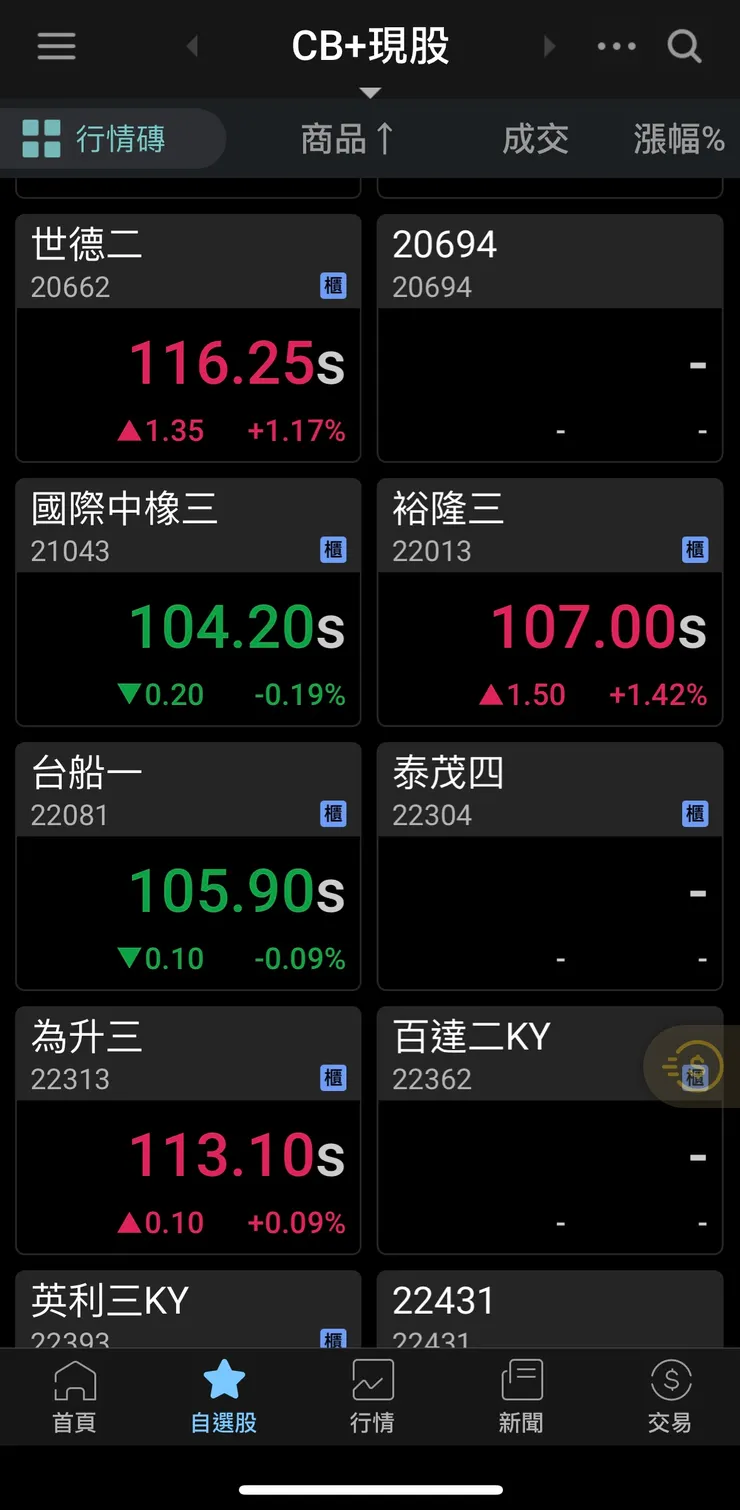The height and width of the screenshot is (1510, 740).
Task: Expand the CB+現股 list dropdown
Action: (371, 52)
